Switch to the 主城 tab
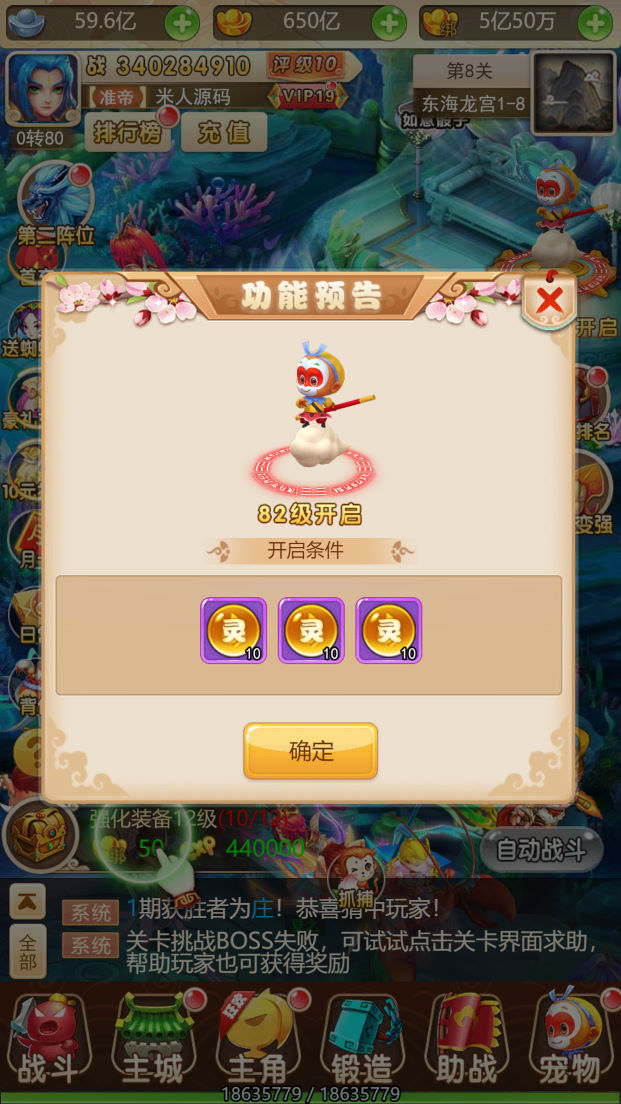The width and height of the screenshot is (621, 1104). [152, 1040]
